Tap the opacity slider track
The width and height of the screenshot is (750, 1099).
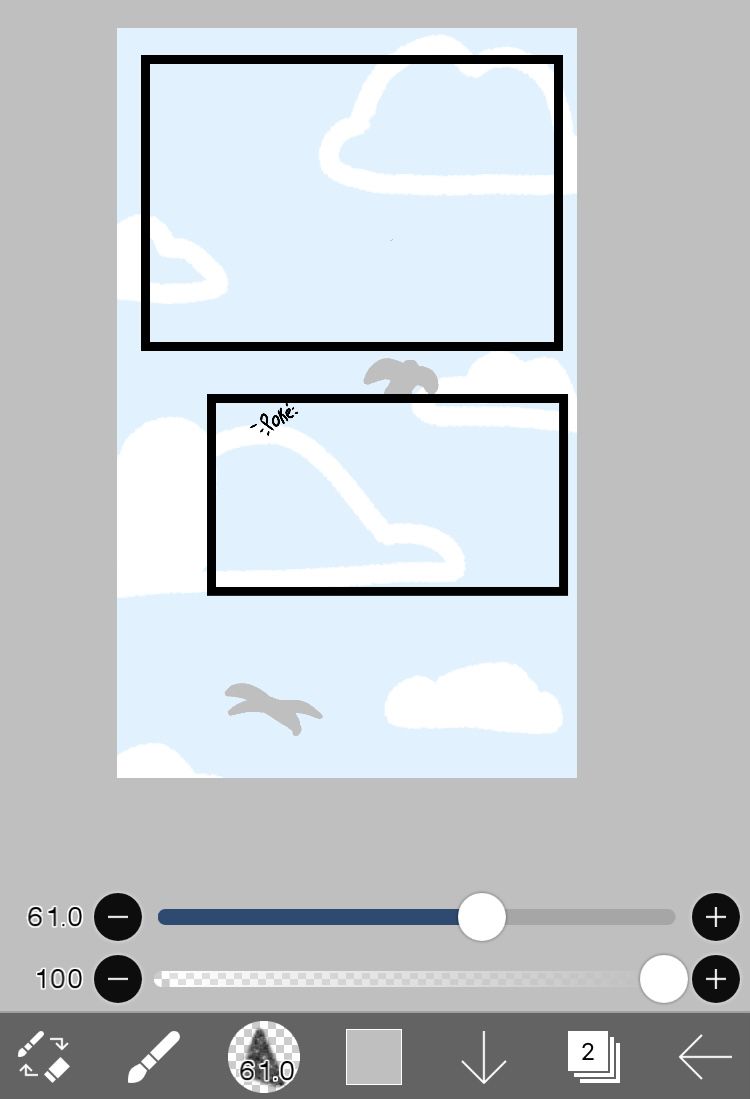400,978
